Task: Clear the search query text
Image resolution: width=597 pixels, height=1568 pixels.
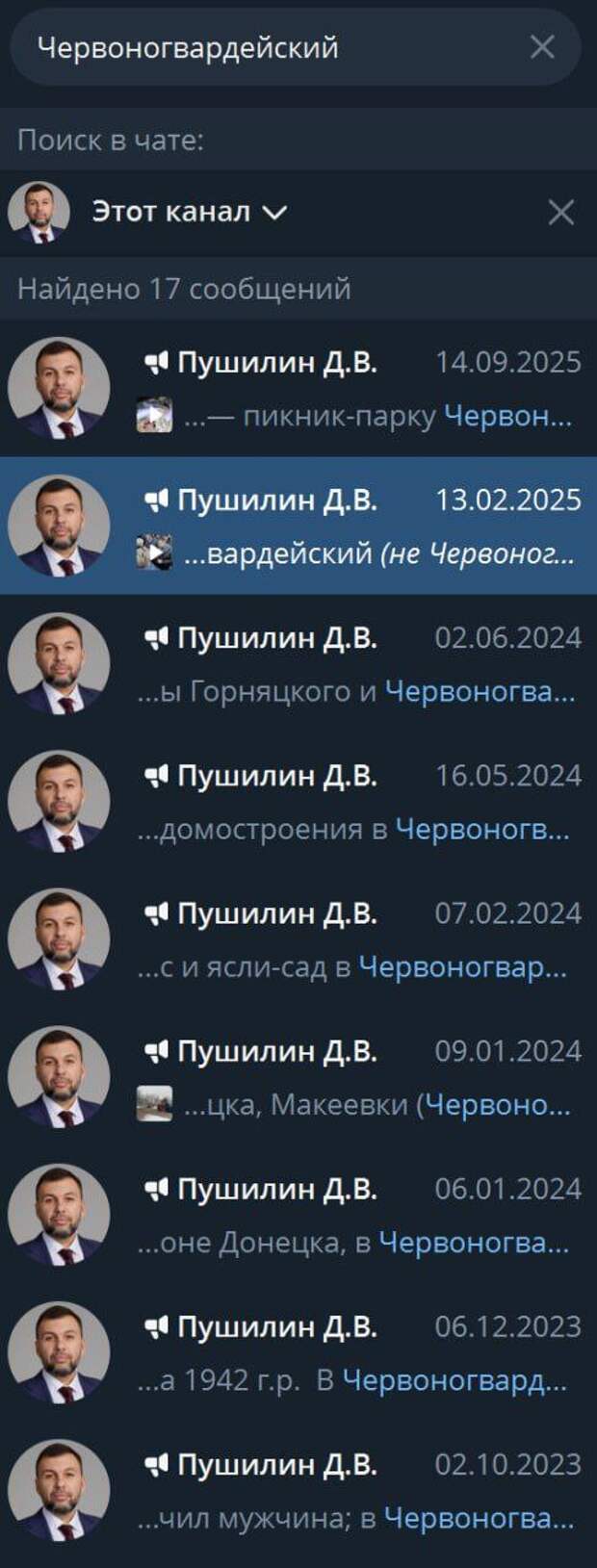Action: [x=542, y=46]
